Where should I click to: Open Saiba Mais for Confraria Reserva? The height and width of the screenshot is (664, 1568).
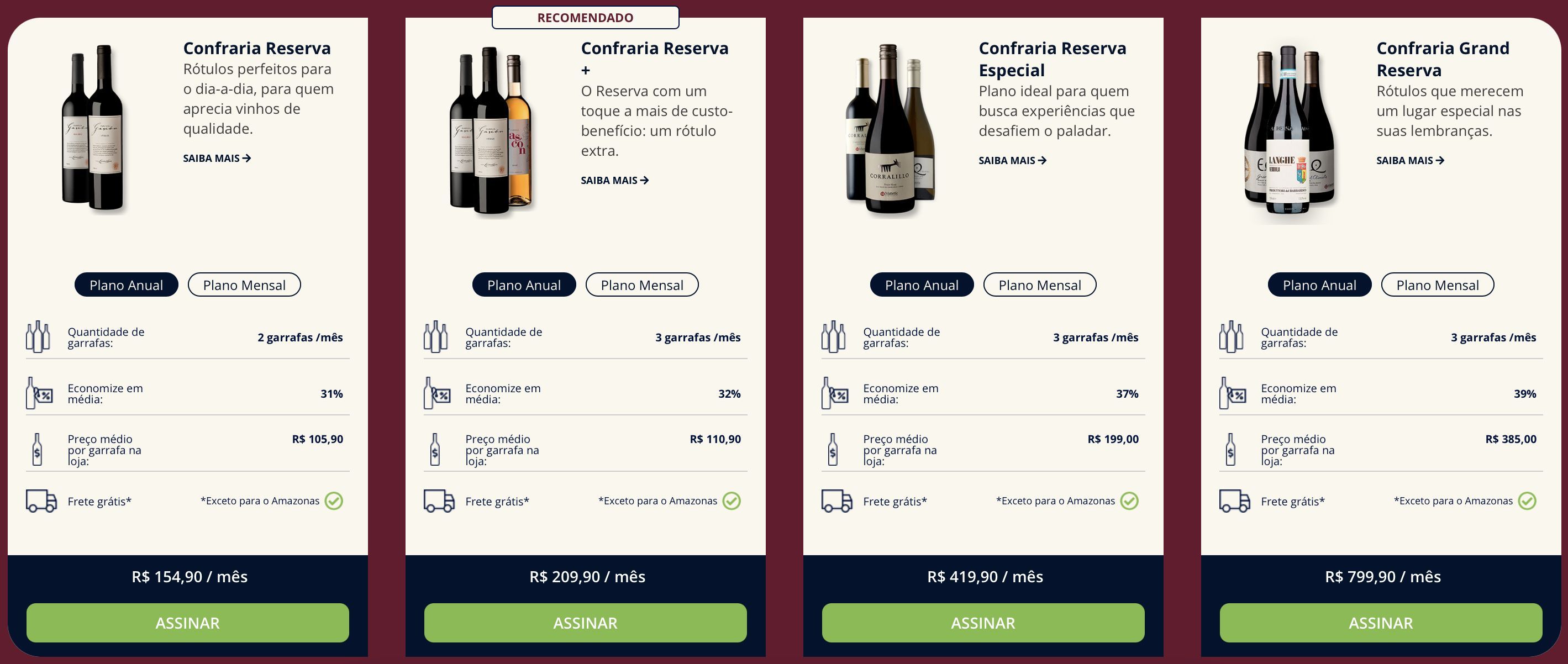(x=217, y=158)
